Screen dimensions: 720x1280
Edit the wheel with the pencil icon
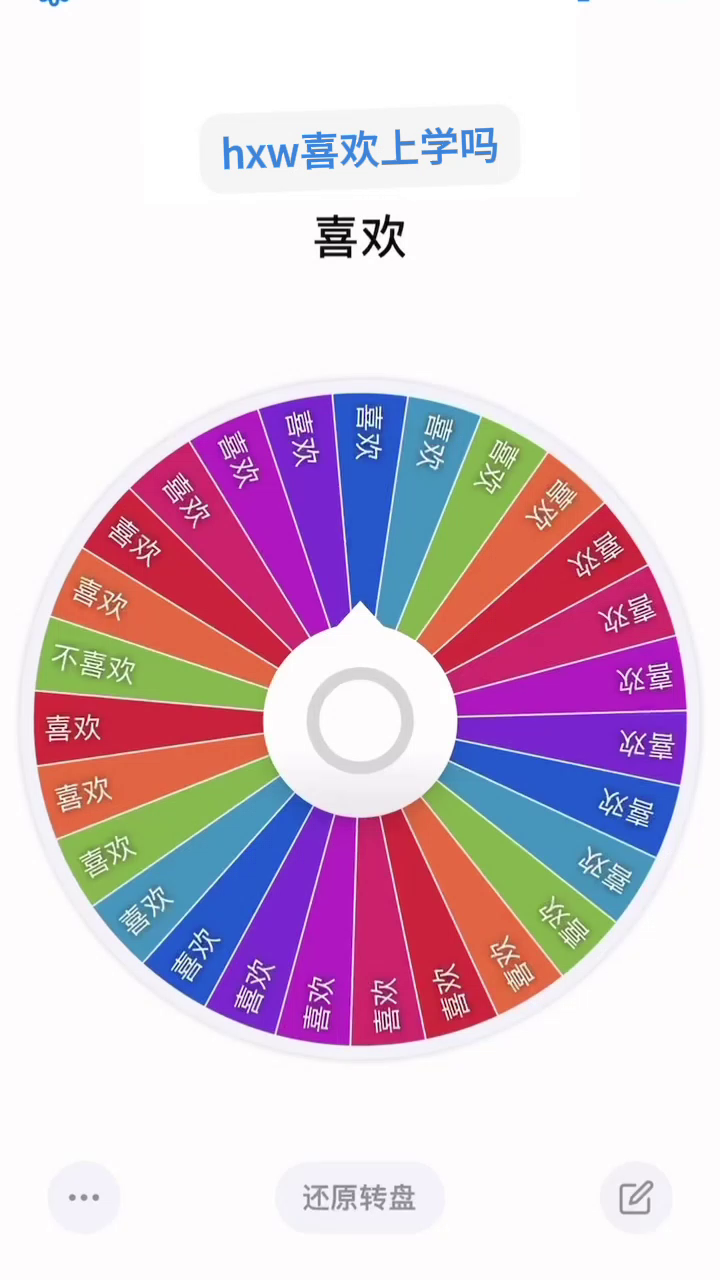pos(636,1197)
